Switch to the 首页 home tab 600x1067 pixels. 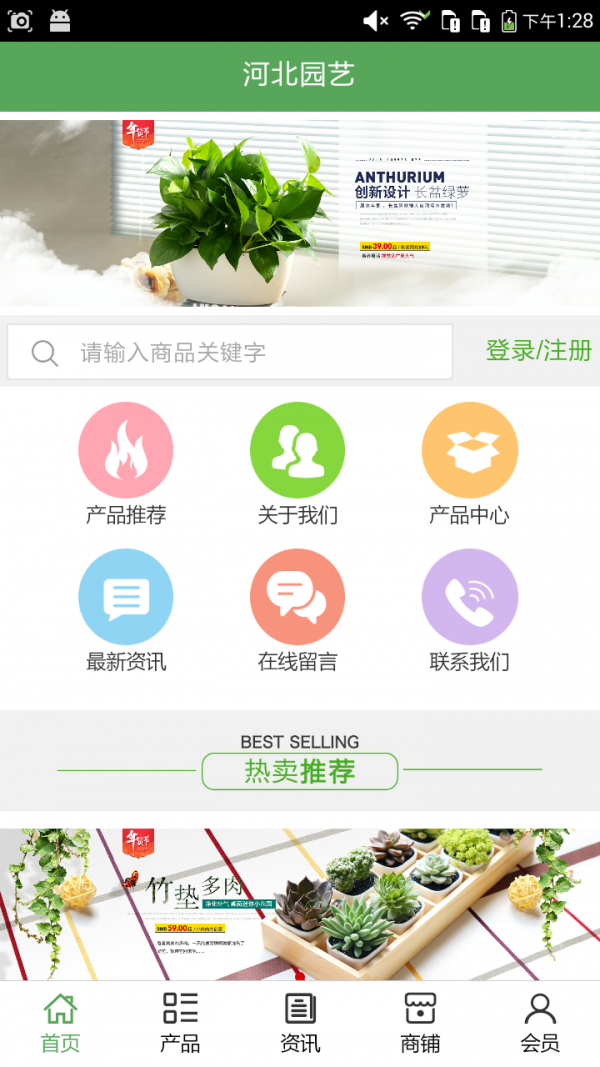tap(60, 1023)
